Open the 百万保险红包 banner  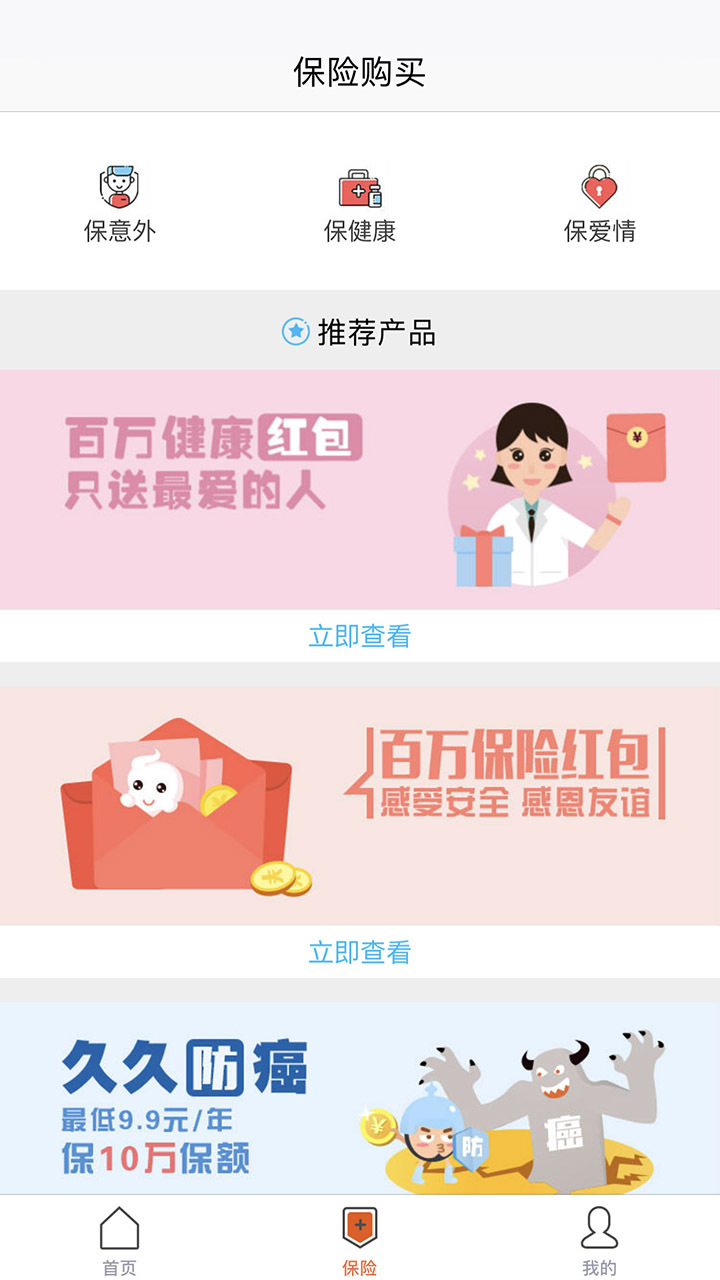360,806
